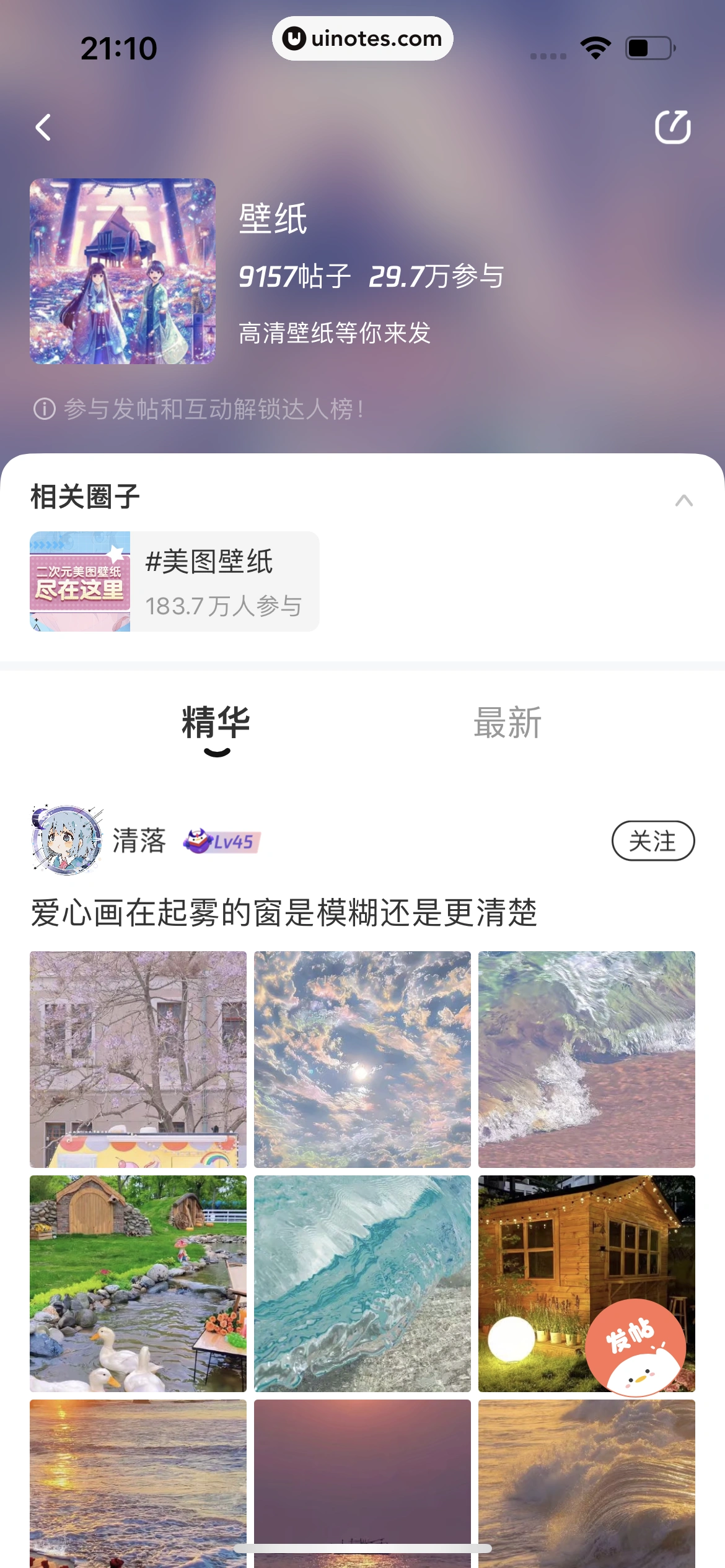The image size is (725, 1568).
Task: Tap 清落's circular profile avatar
Action: click(x=66, y=840)
